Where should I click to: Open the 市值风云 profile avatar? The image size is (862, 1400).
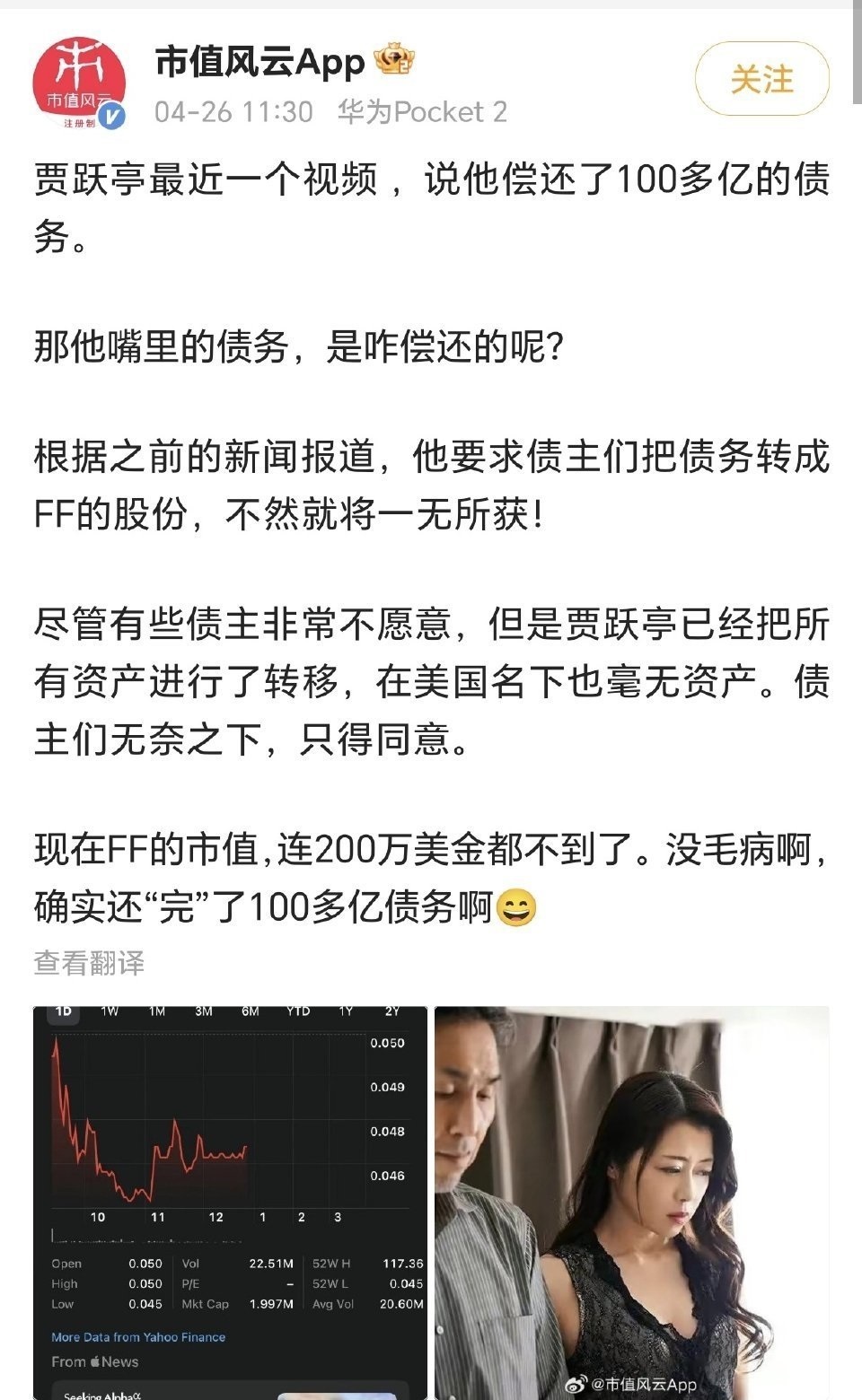tap(79, 83)
